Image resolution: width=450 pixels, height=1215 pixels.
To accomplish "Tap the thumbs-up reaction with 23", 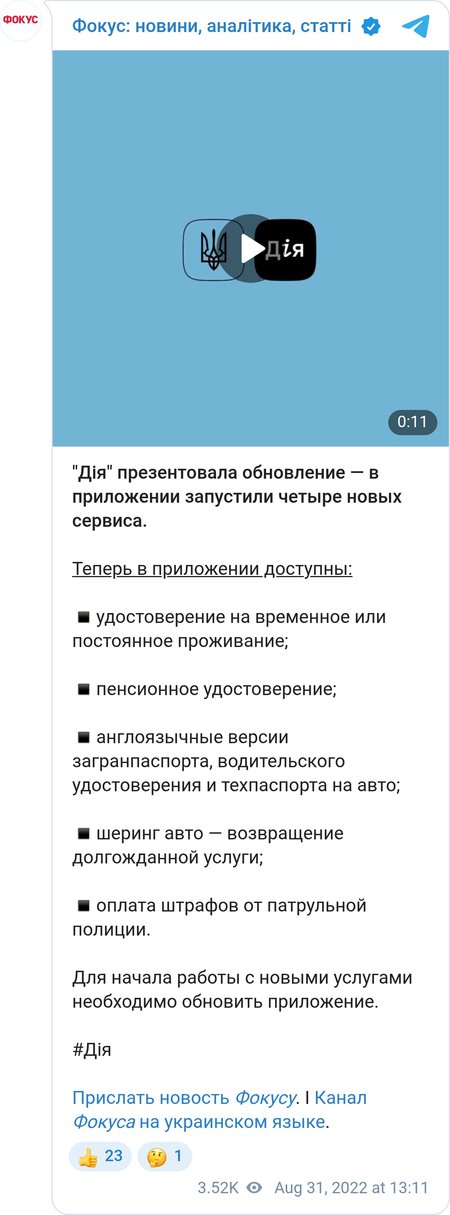I will tap(101, 1157).
